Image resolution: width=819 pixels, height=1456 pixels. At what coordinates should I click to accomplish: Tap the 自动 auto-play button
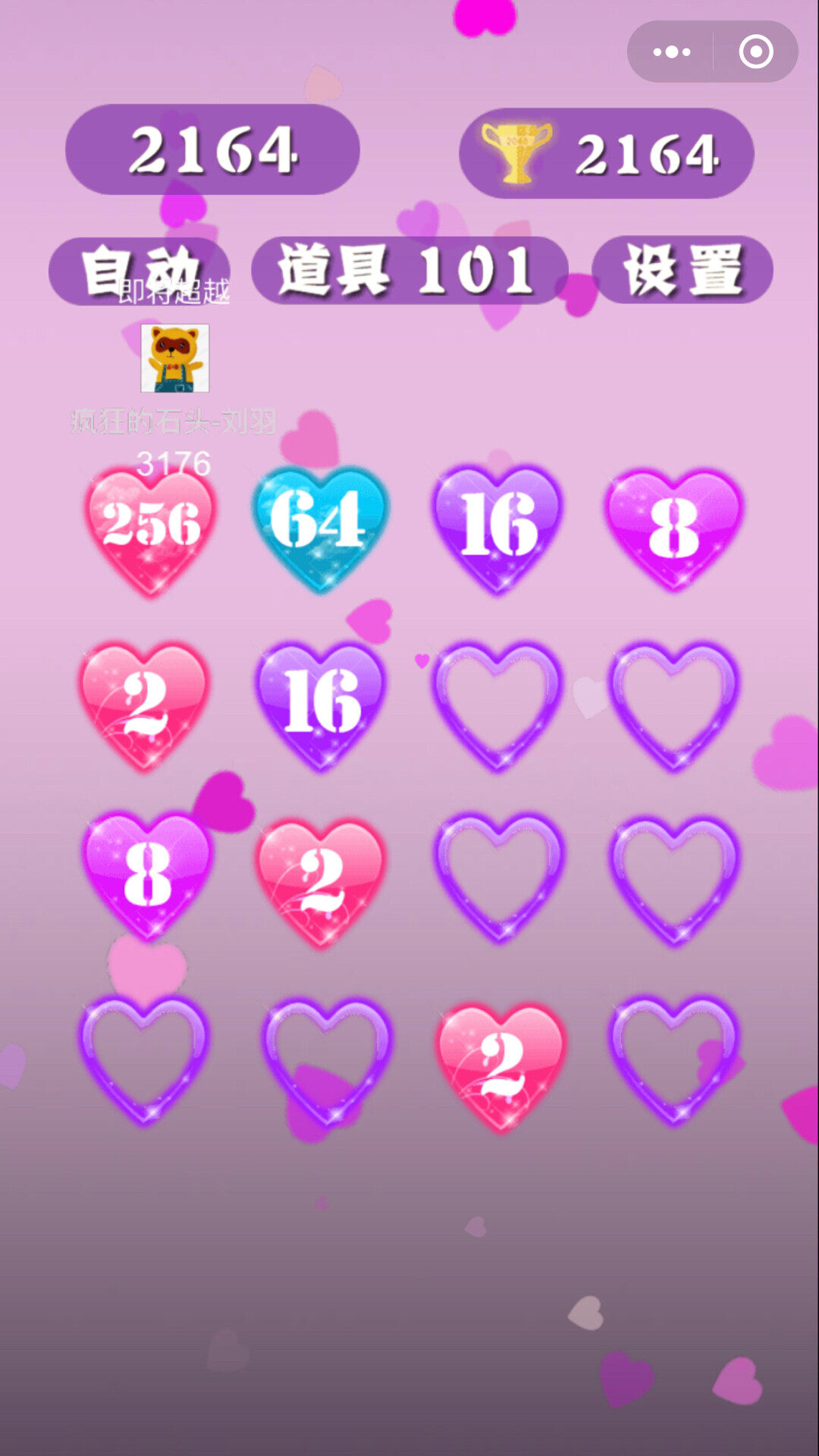(140, 270)
